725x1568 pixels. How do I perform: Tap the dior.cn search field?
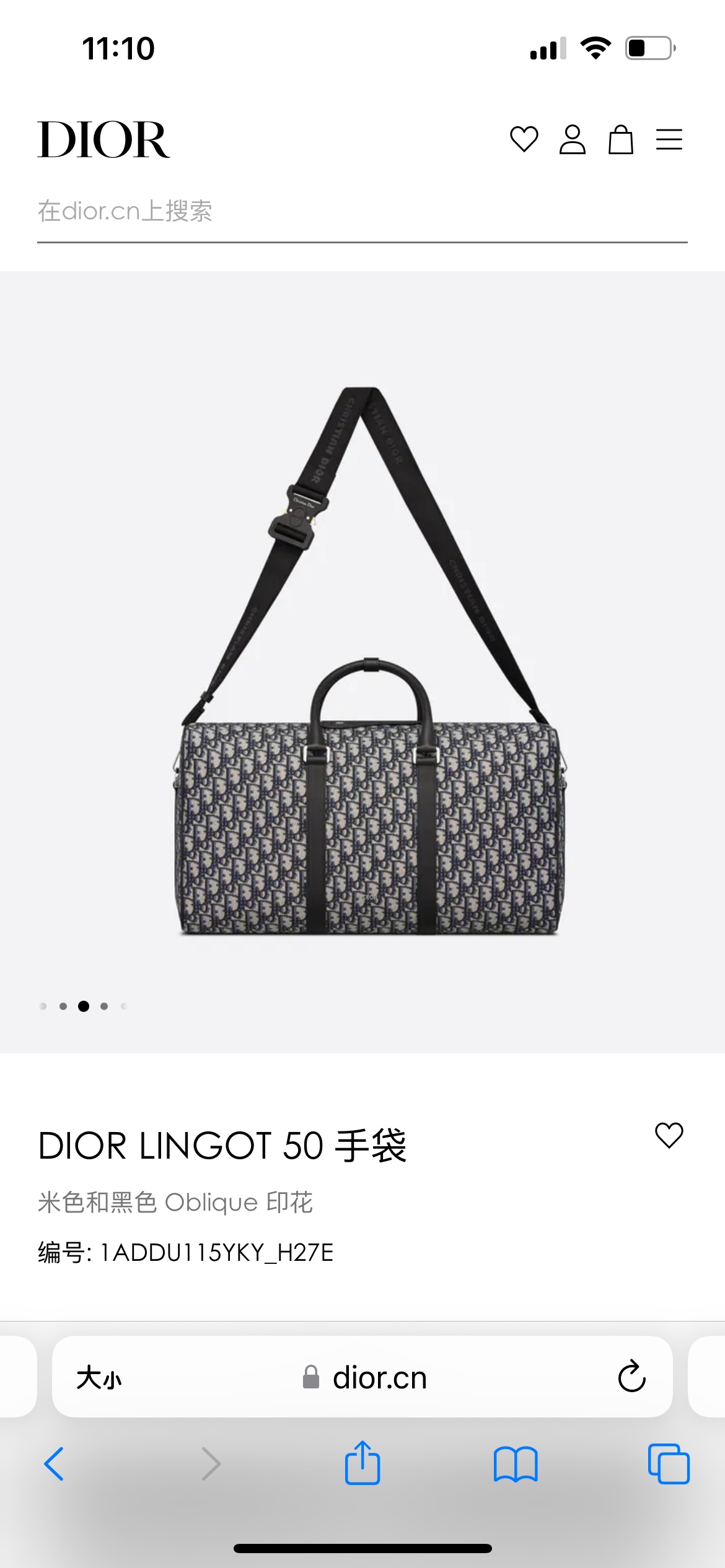pos(362,212)
